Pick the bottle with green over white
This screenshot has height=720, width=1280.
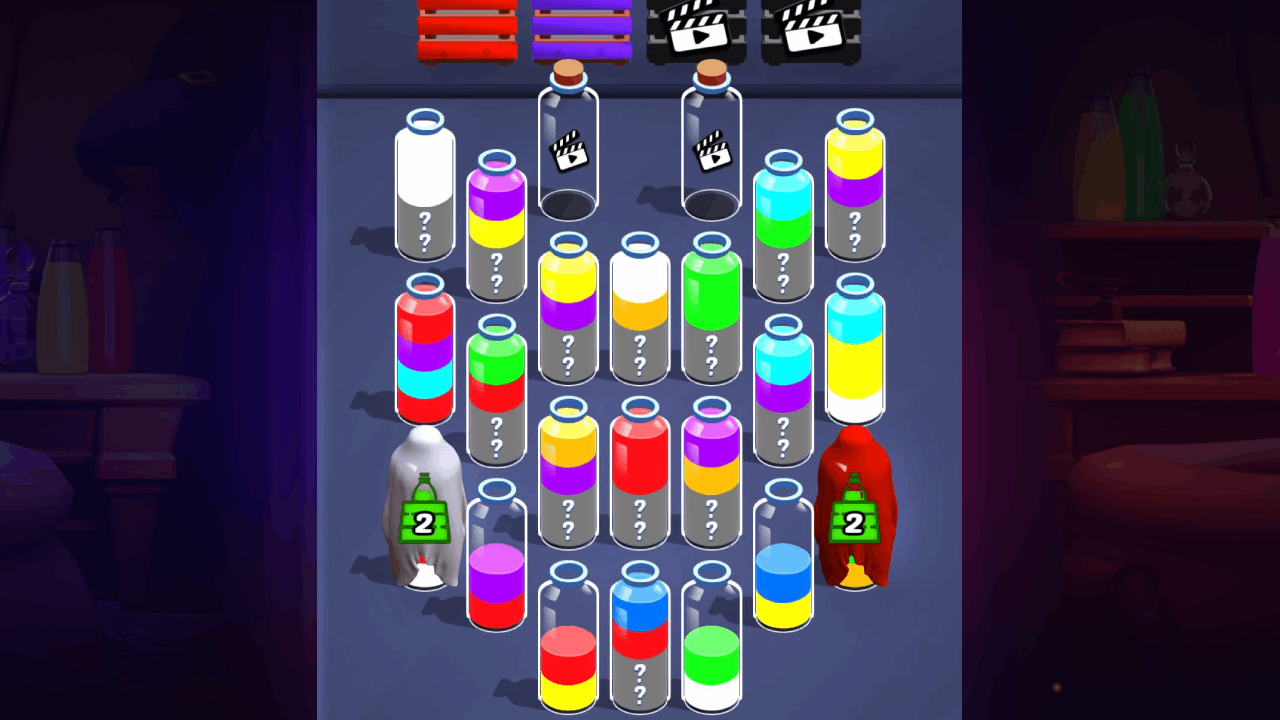coord(711,642)
